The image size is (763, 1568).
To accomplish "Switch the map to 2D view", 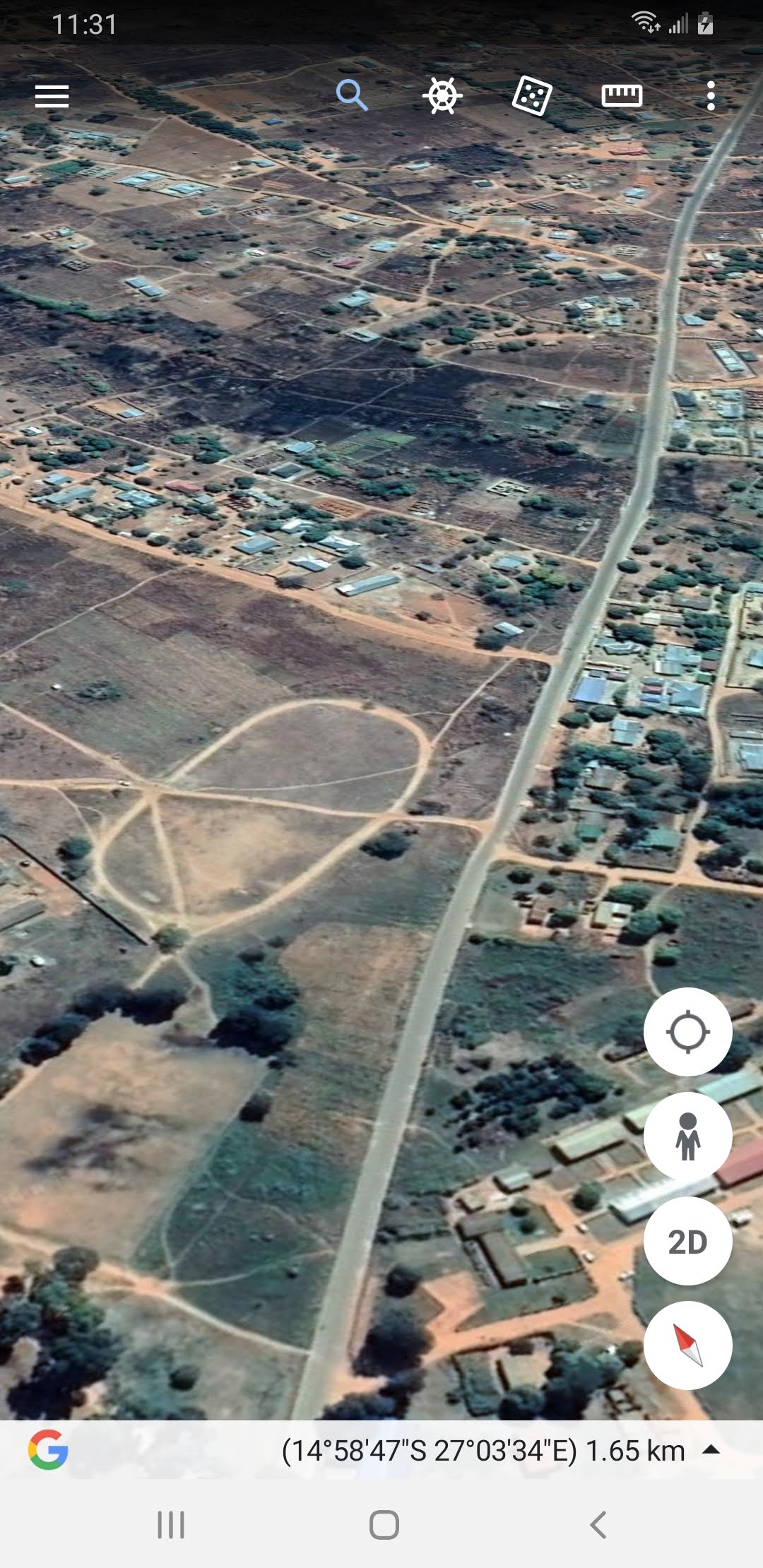I will (x=687, y=1241).
